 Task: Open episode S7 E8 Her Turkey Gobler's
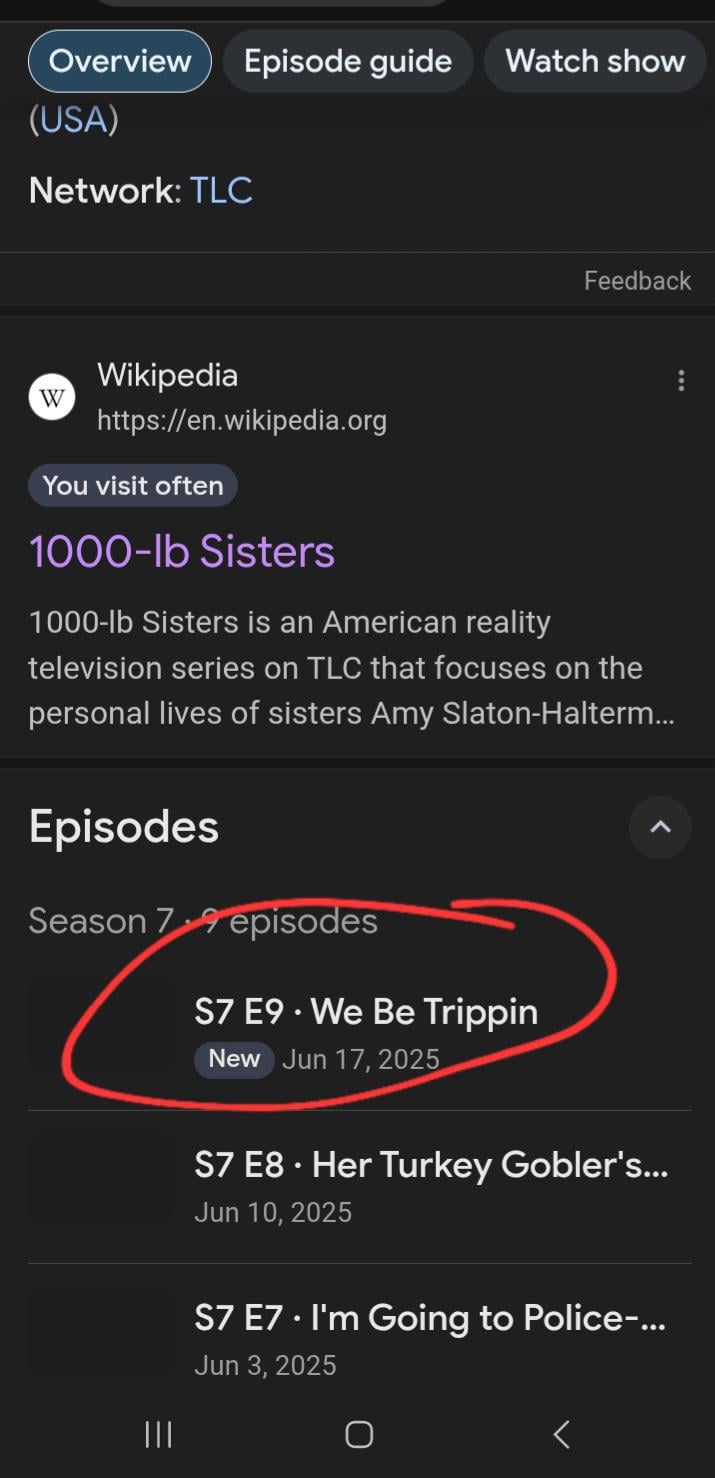coord(430,1165)
